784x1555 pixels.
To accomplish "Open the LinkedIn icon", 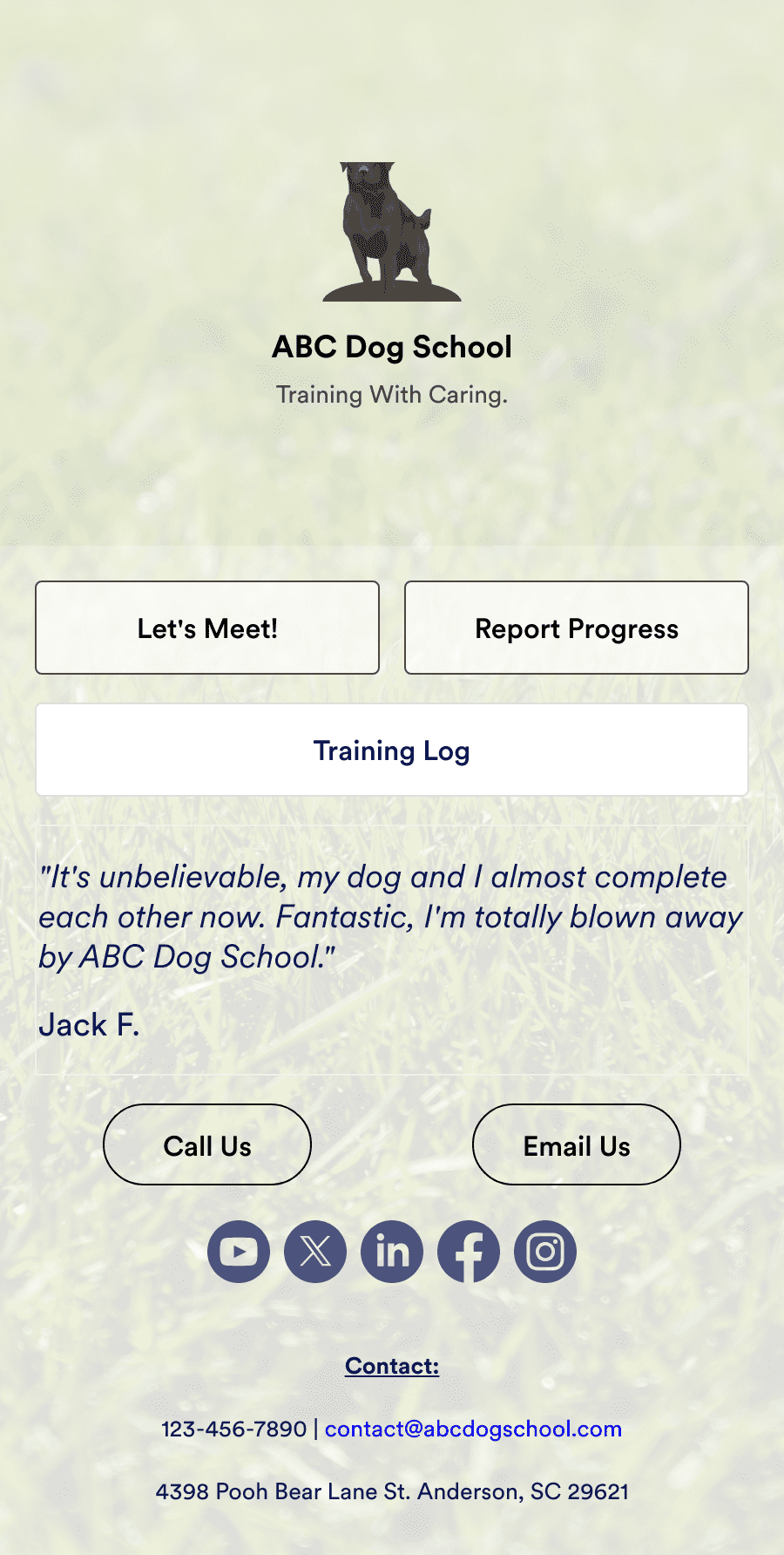I will click(392, 1252).
